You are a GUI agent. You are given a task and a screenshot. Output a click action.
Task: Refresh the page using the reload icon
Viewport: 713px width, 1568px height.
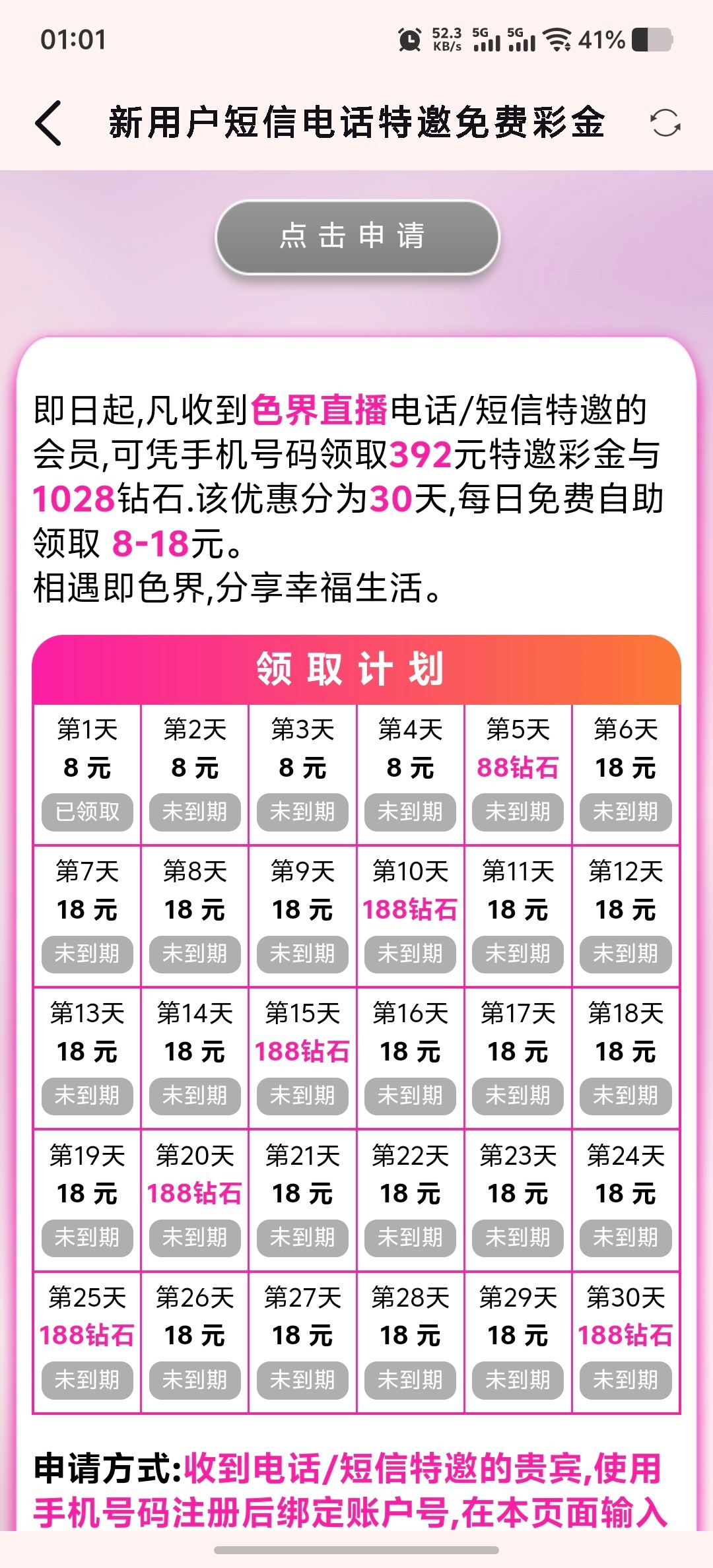coord(665,123)
